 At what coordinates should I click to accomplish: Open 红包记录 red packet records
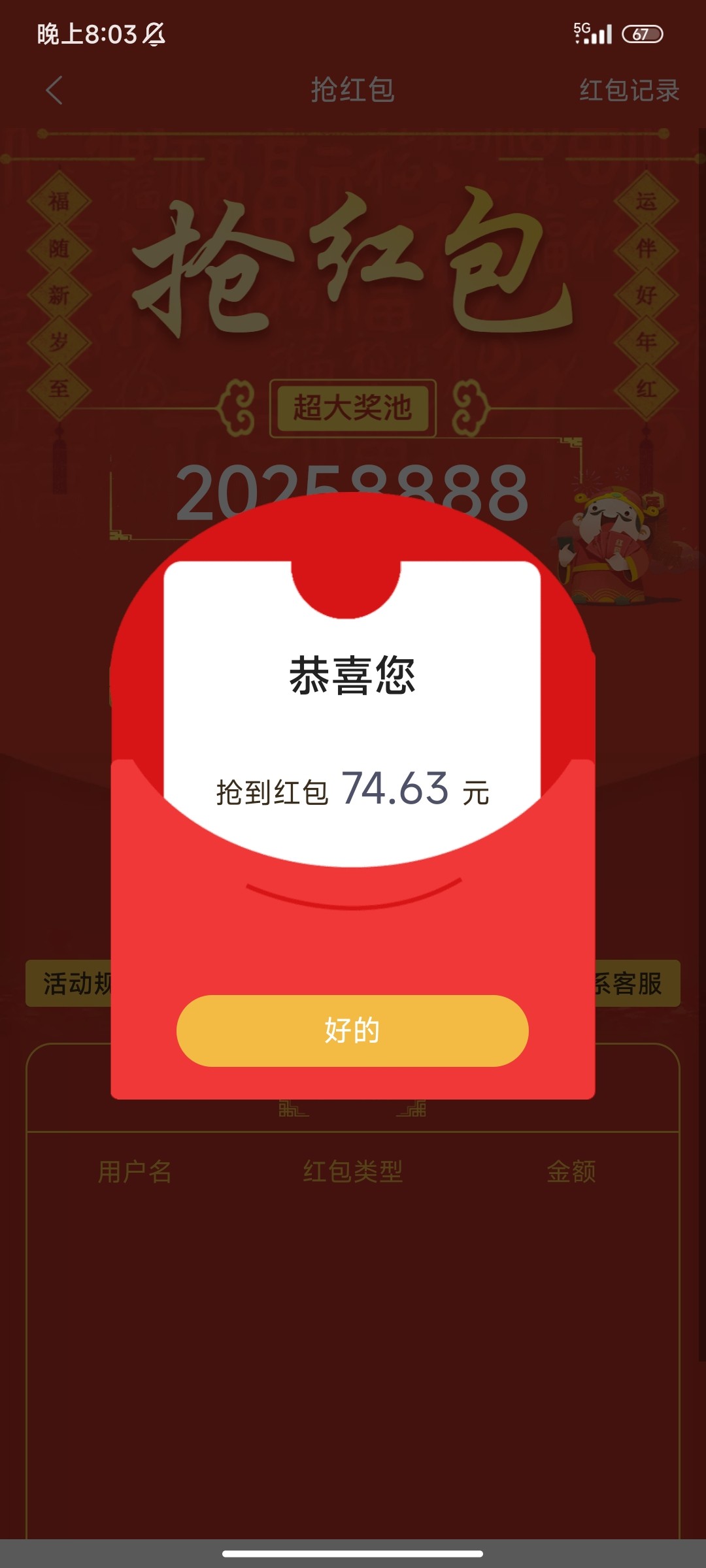pos(629,90)
